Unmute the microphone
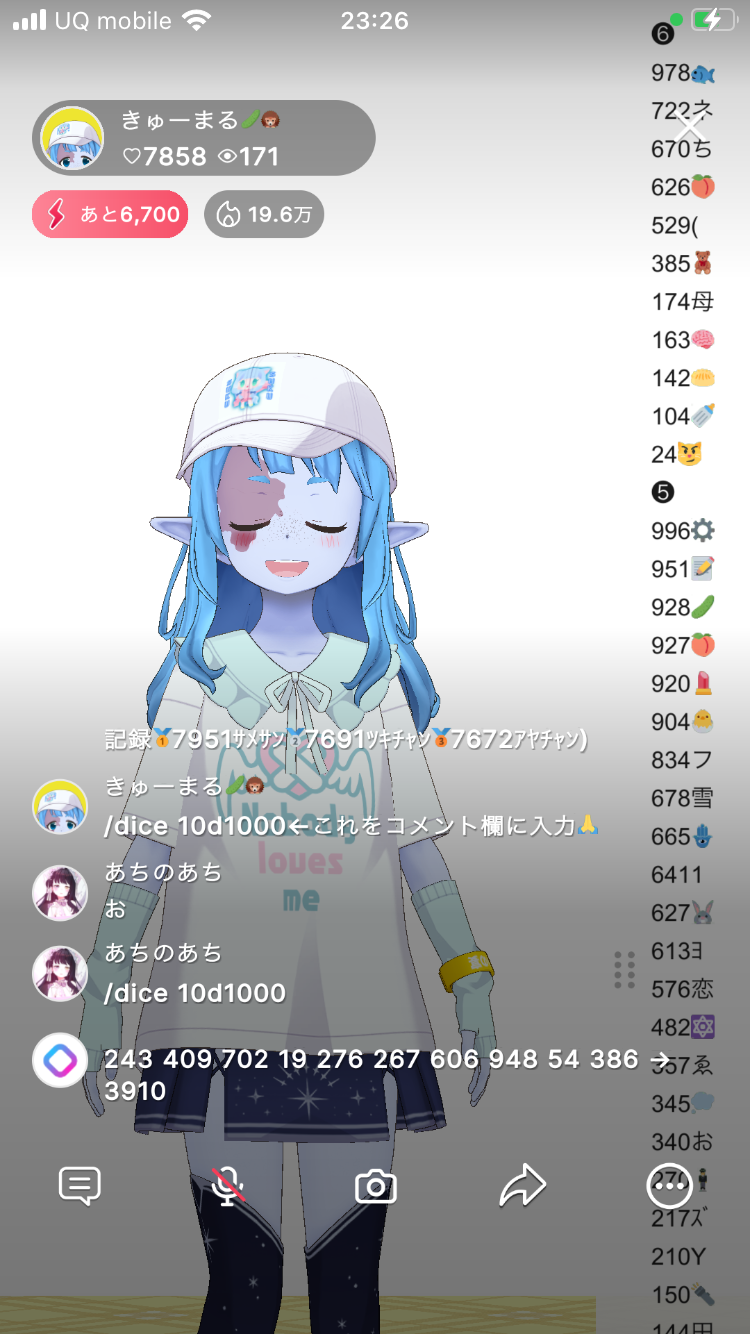The width and height of the screenshot is (750, 1334). 228,1186
